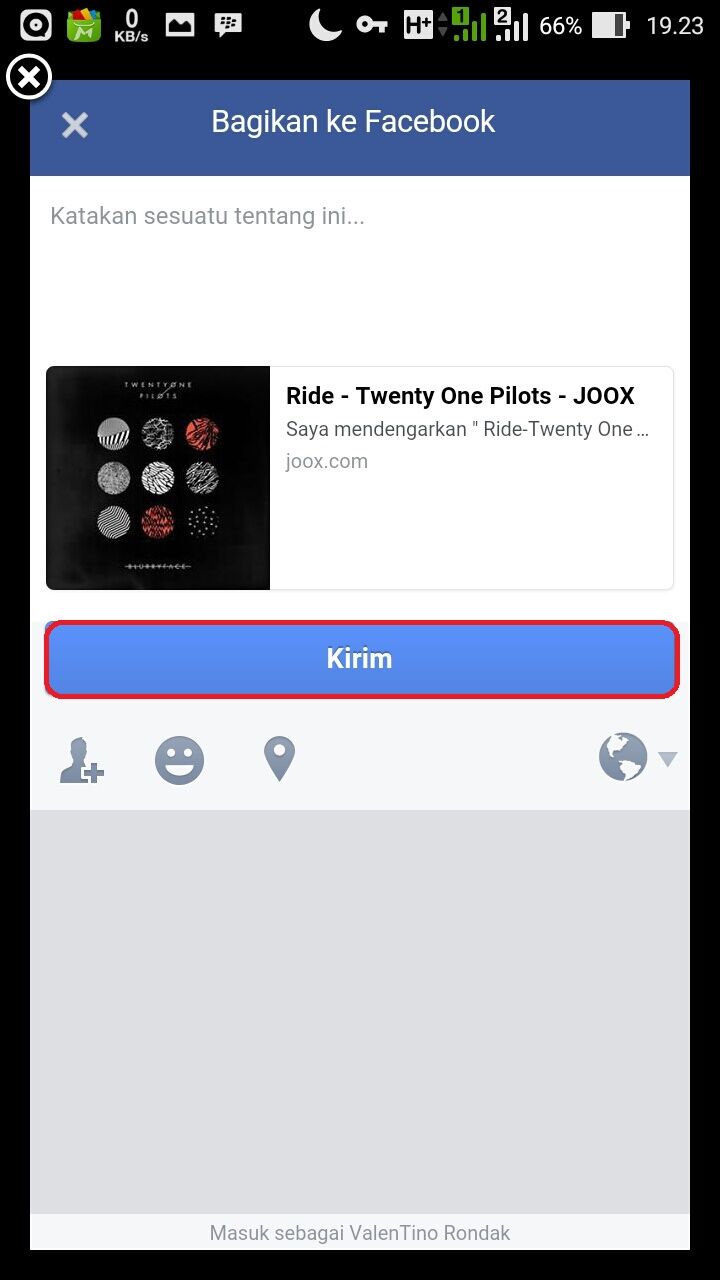
Task: Dismiss the Bagikan ke Facebook dialog
Action: pos(75,125)
